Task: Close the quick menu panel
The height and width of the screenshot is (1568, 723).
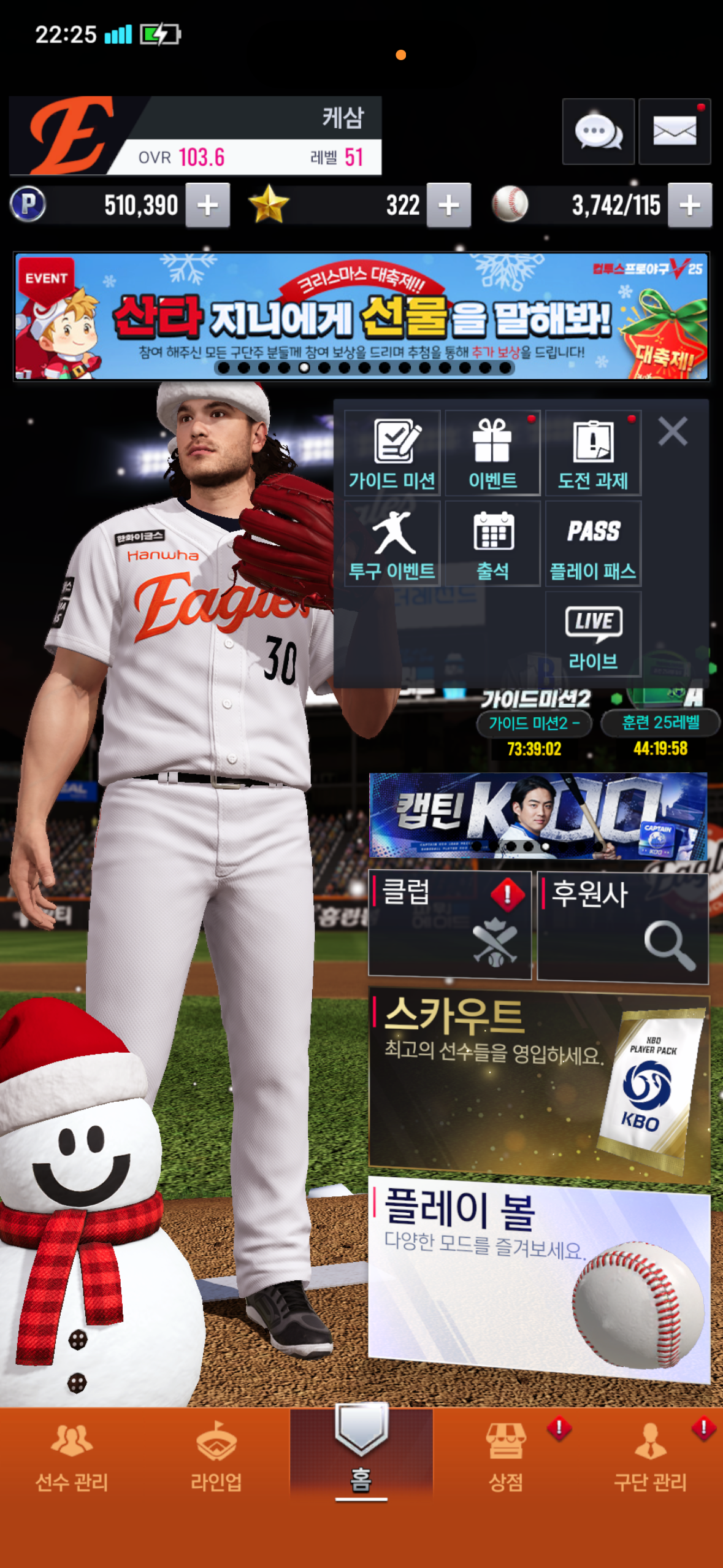Action: [x=673, y=432]
